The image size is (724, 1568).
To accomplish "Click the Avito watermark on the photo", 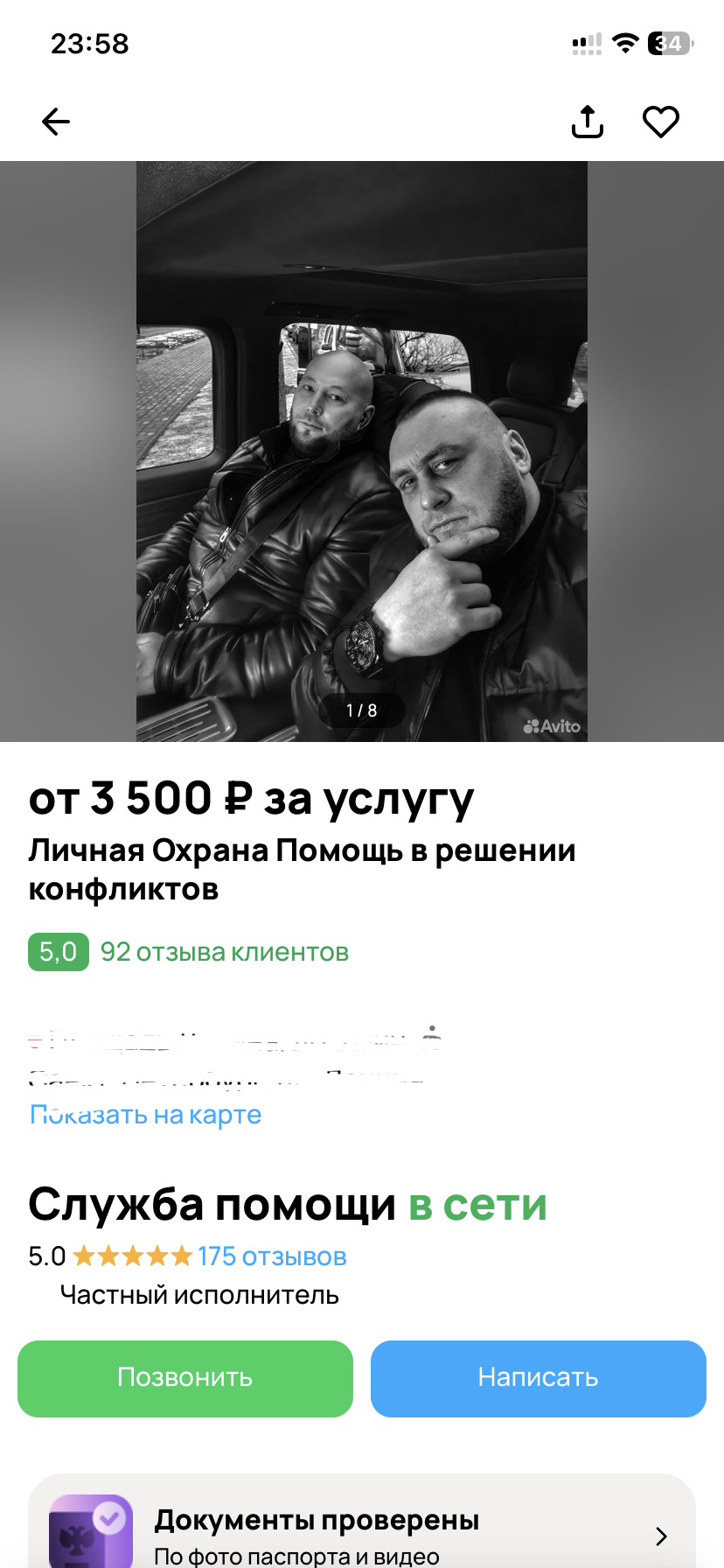I will coord(551,726).
